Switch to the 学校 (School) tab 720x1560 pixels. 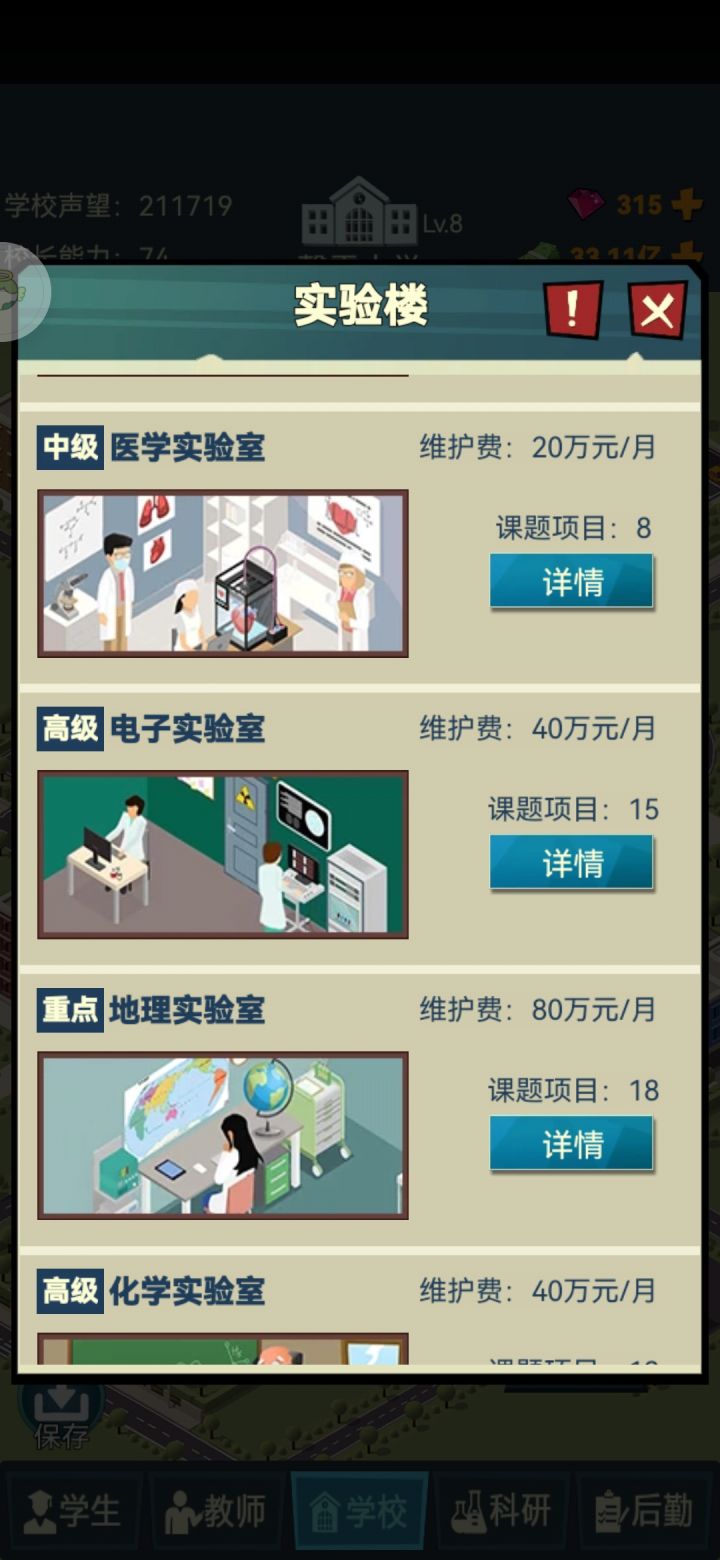coord(360,1512)
